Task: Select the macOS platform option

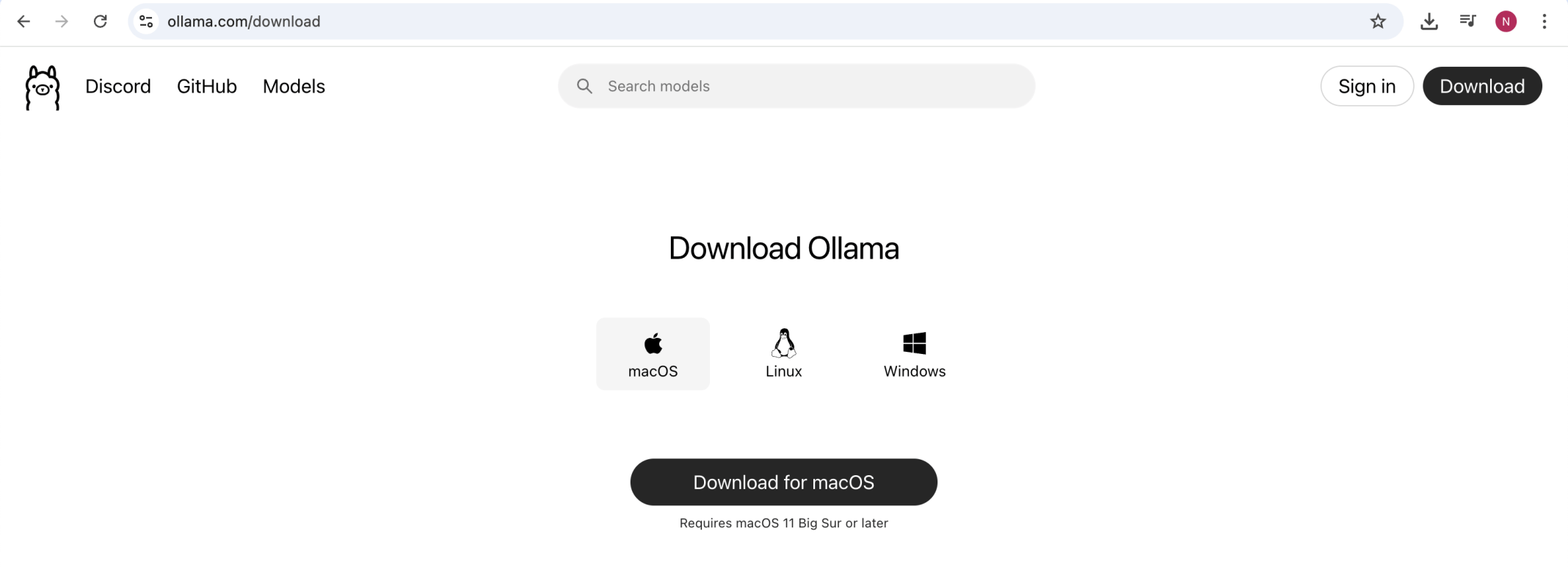Action: click(x=653, y=354)
